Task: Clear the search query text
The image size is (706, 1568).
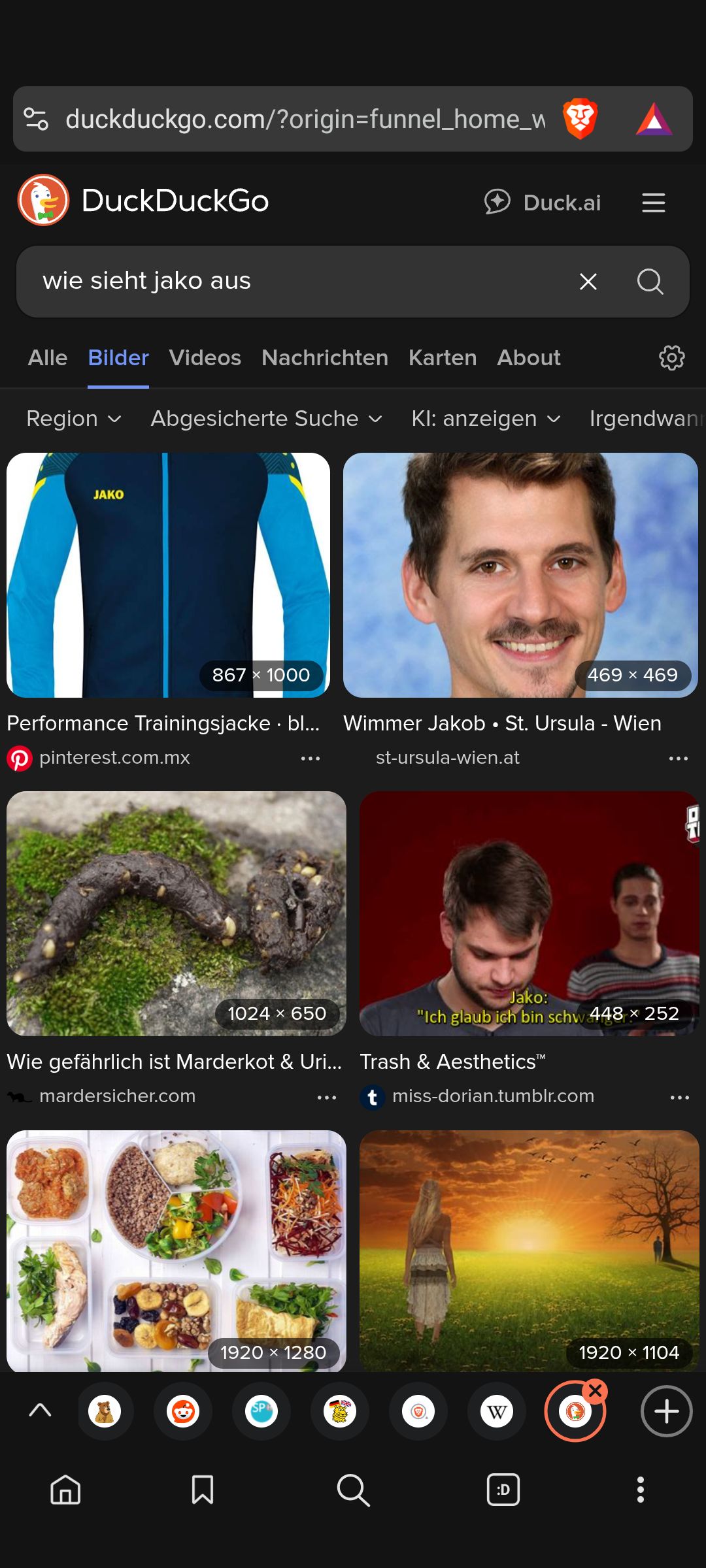Action: pyautogui.click(x=588, y=282)
